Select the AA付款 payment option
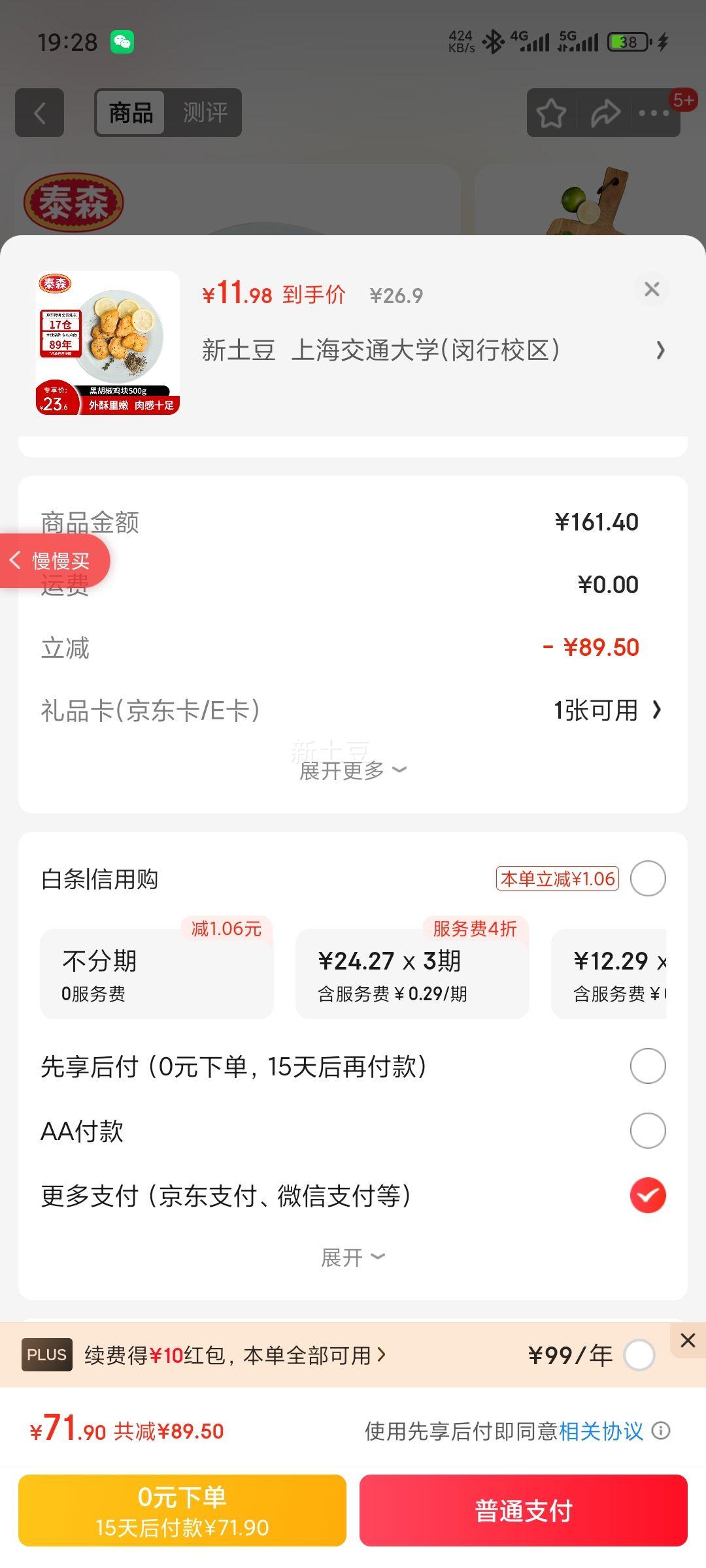The width and height of the screenshot is (706, 1568). tap(648, 1131)
